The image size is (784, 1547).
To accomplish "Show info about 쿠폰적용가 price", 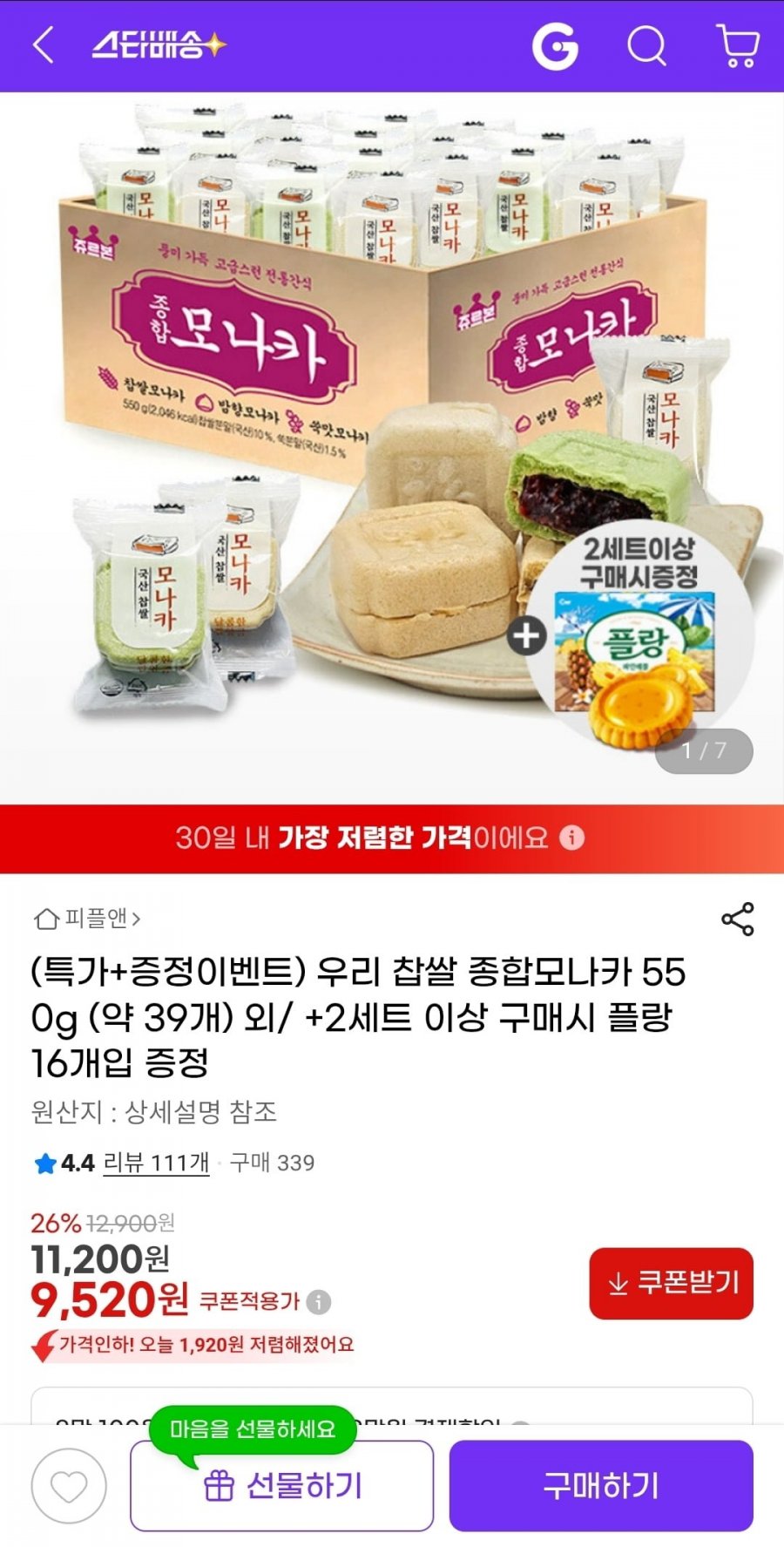I will (319, 1302).
